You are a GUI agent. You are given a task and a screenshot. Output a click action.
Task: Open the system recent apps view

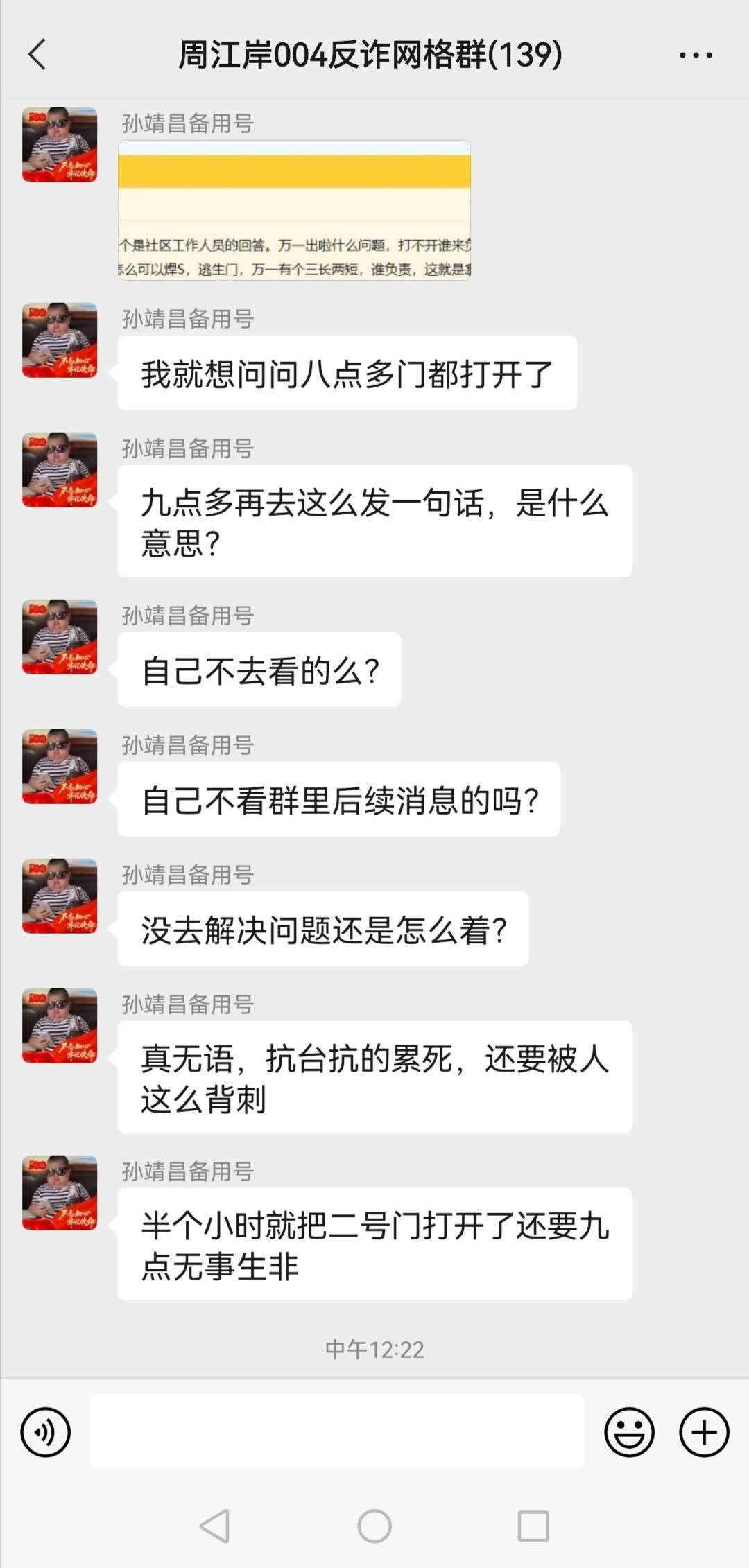pos(533,1526)
